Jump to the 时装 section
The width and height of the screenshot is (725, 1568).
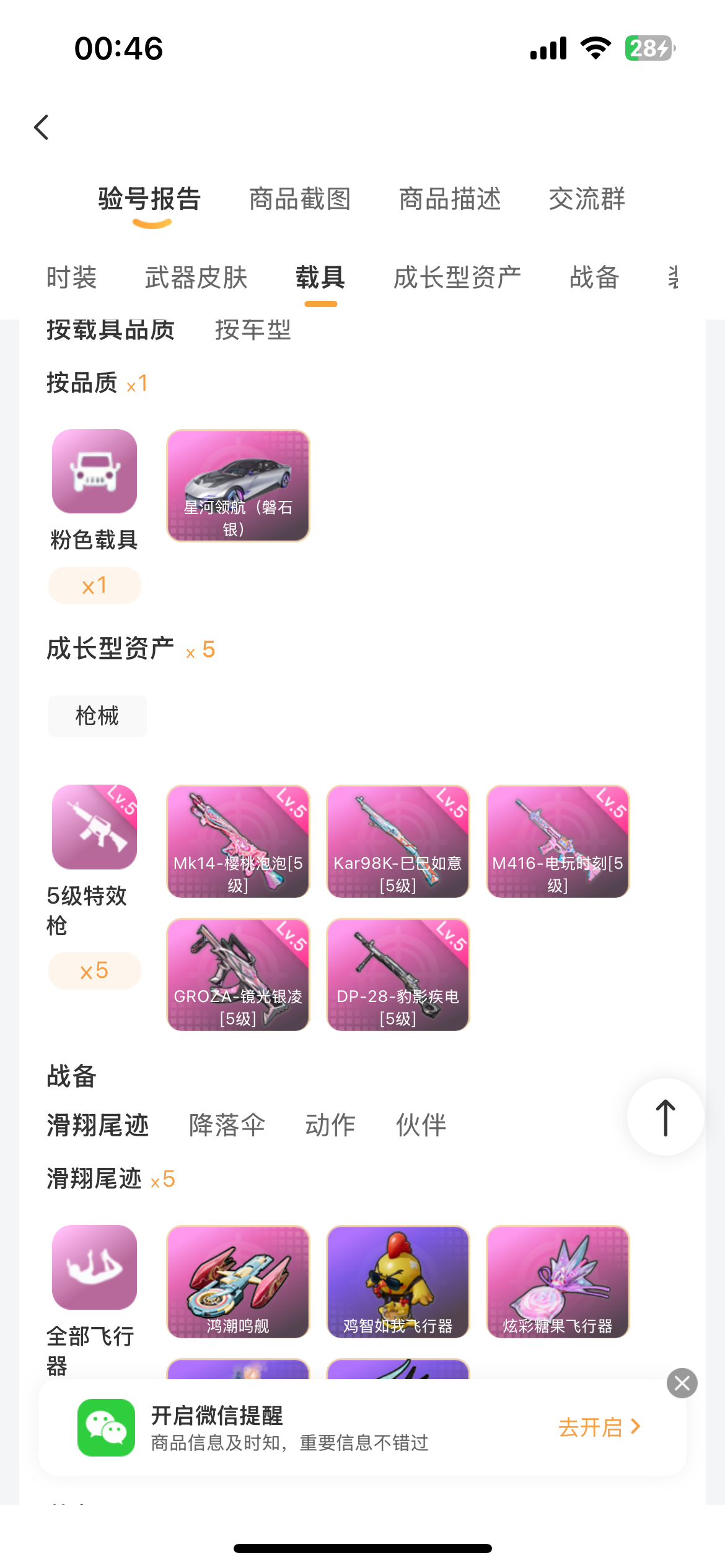[72, 277]
